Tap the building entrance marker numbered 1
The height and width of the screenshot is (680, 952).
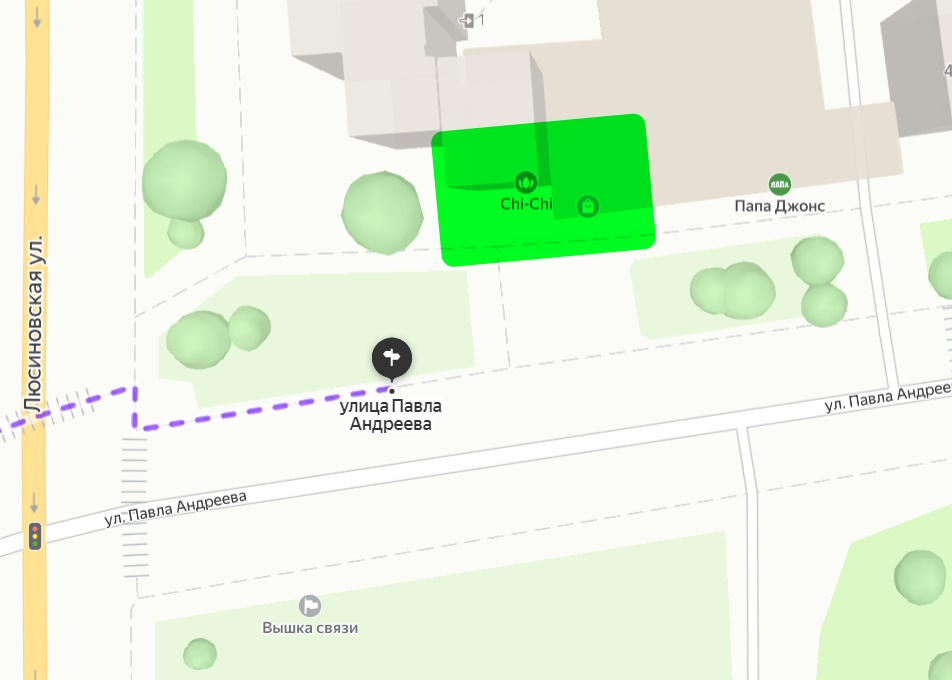tap(466, 20)
